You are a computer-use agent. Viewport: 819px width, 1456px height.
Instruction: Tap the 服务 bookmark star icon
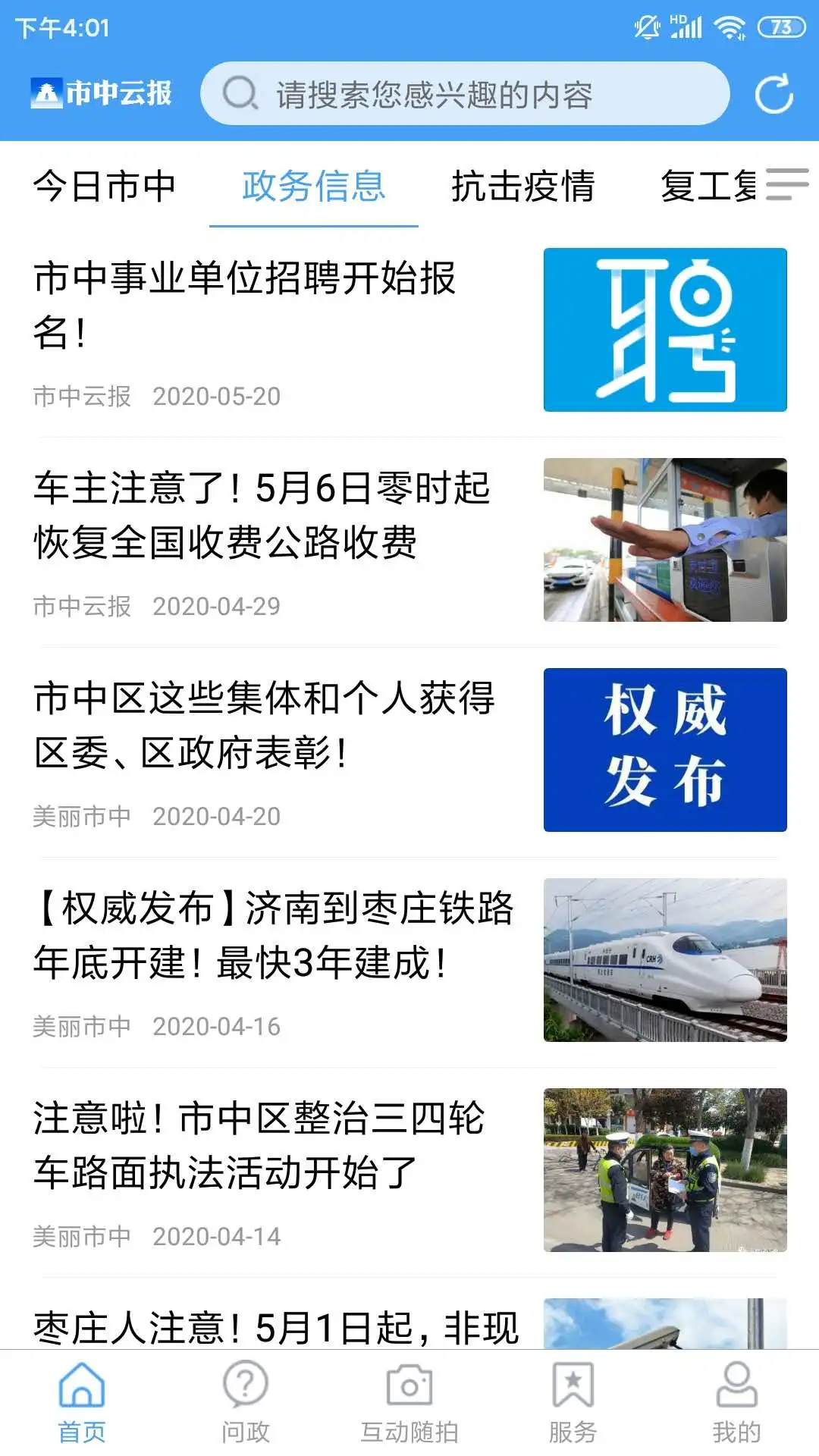click(x=573, y=1404)
